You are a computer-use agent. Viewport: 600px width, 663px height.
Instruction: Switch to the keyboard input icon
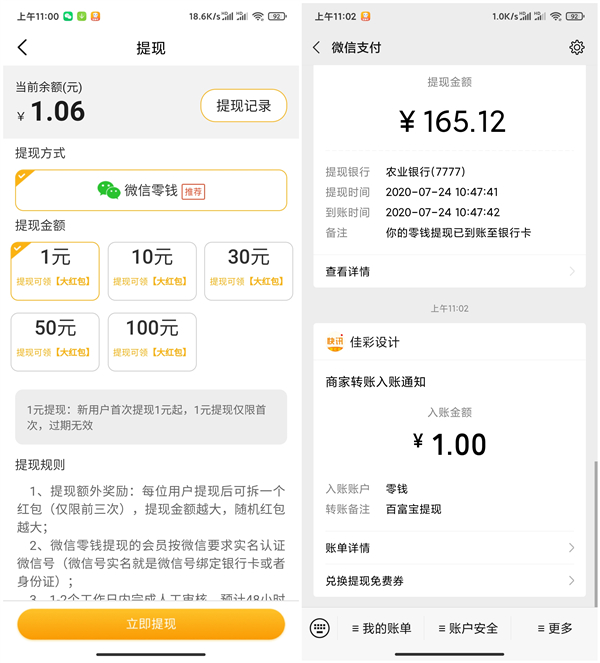point(320,628)
